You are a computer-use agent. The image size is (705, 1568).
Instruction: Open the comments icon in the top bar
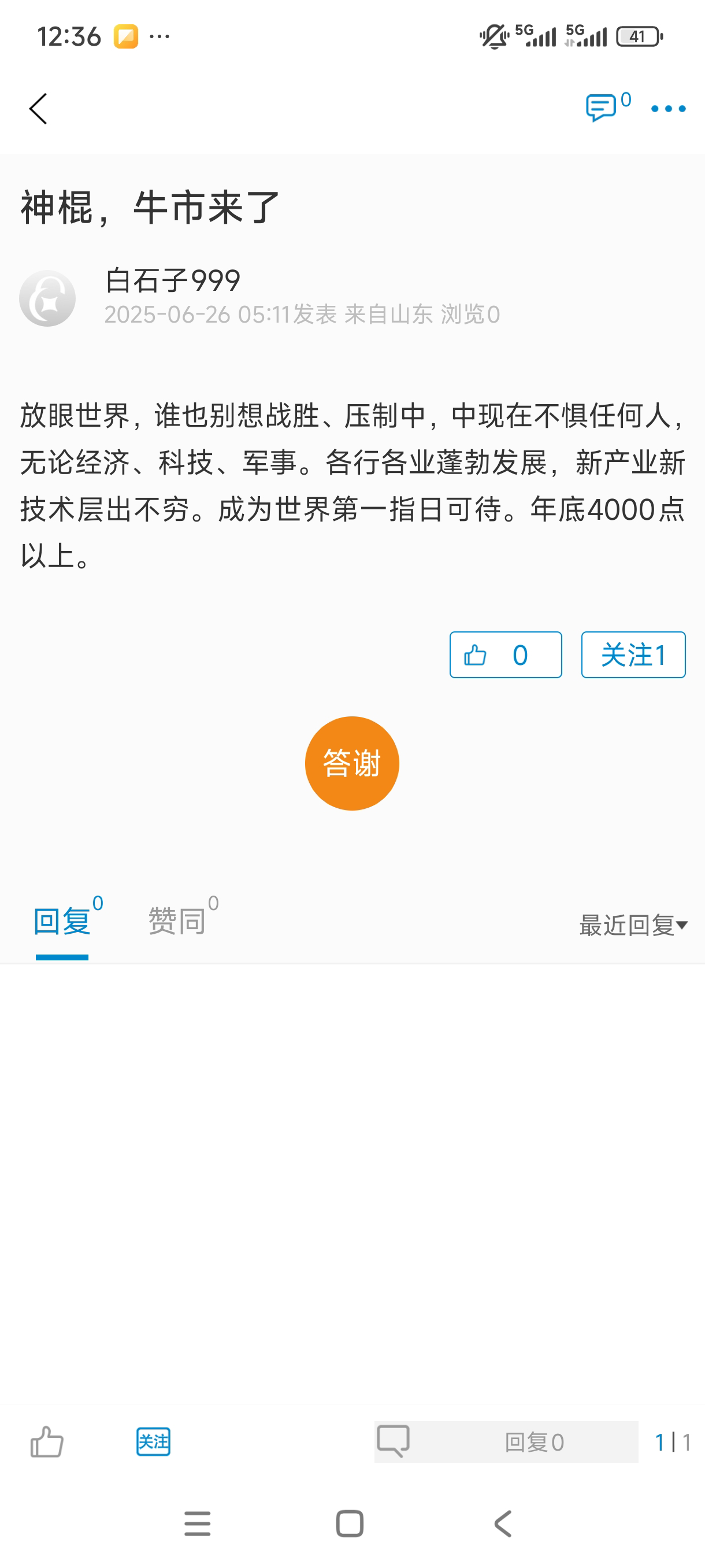point(601,108)
